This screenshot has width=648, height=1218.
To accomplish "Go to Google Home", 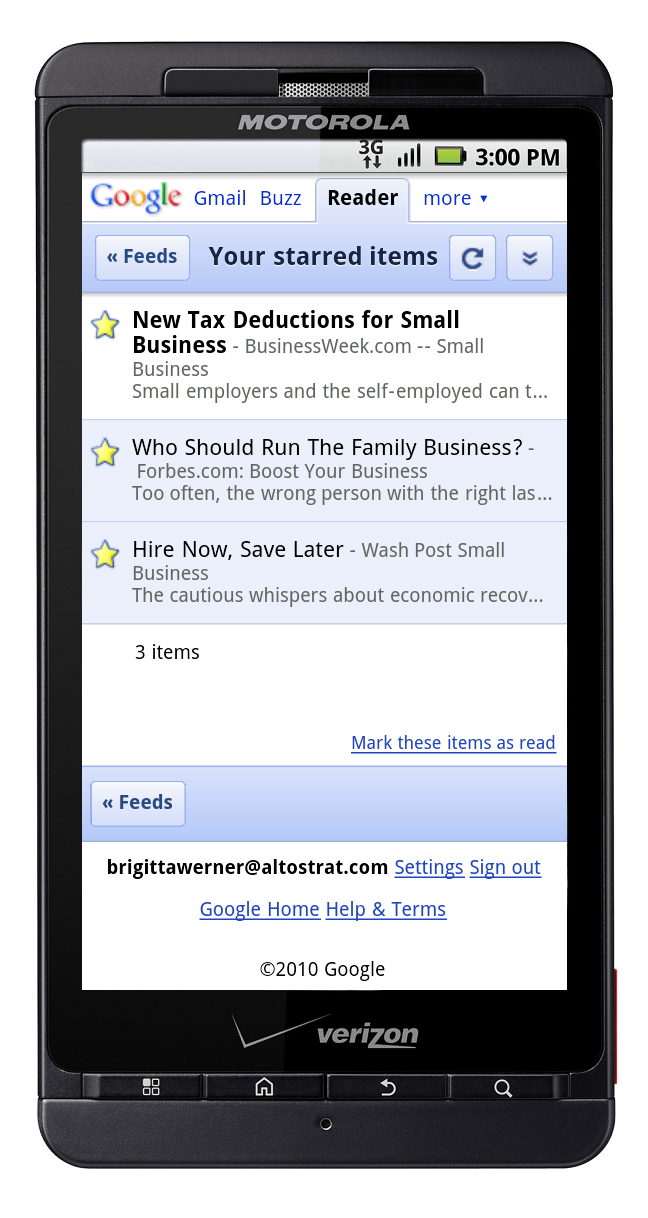I will pos(260,909).
